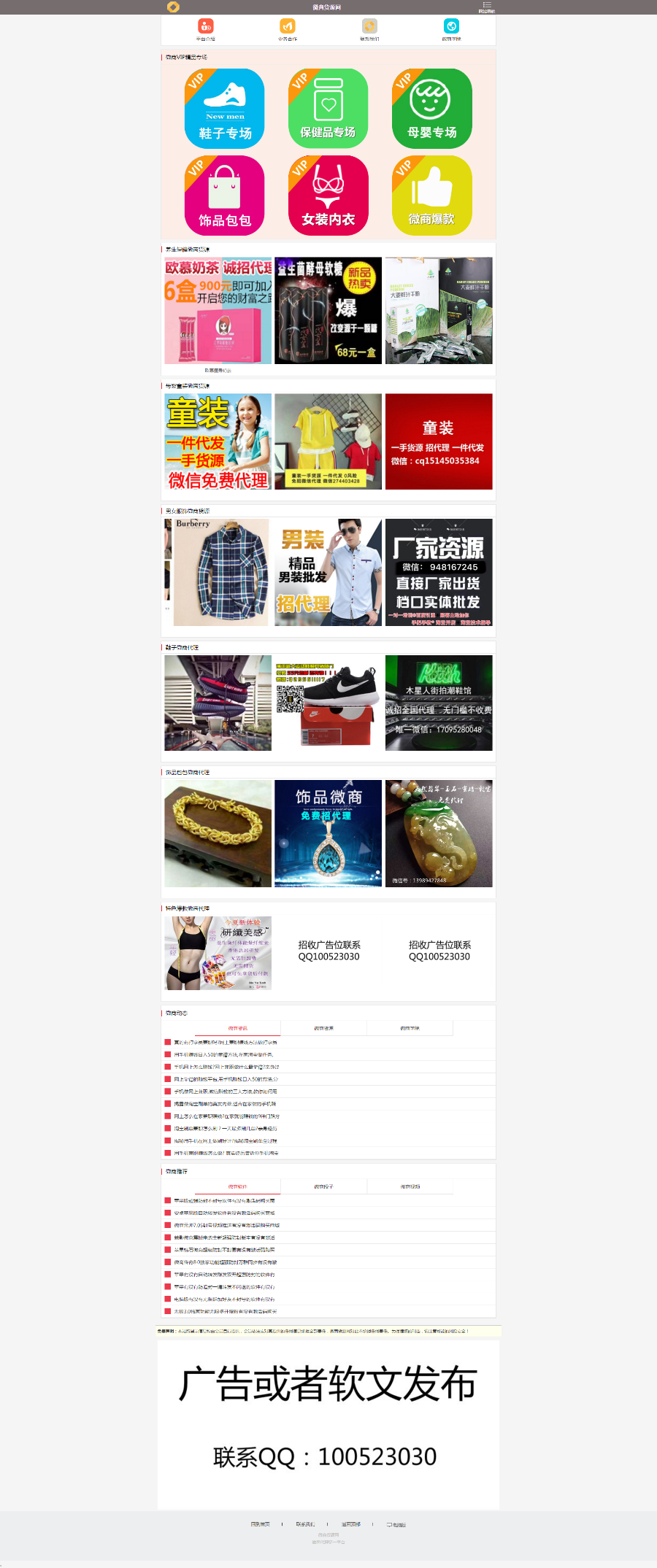This screenshot has width=657, height=1568.
Task: Tap the 联系我们 footer link
Action: click(305, 1524)
